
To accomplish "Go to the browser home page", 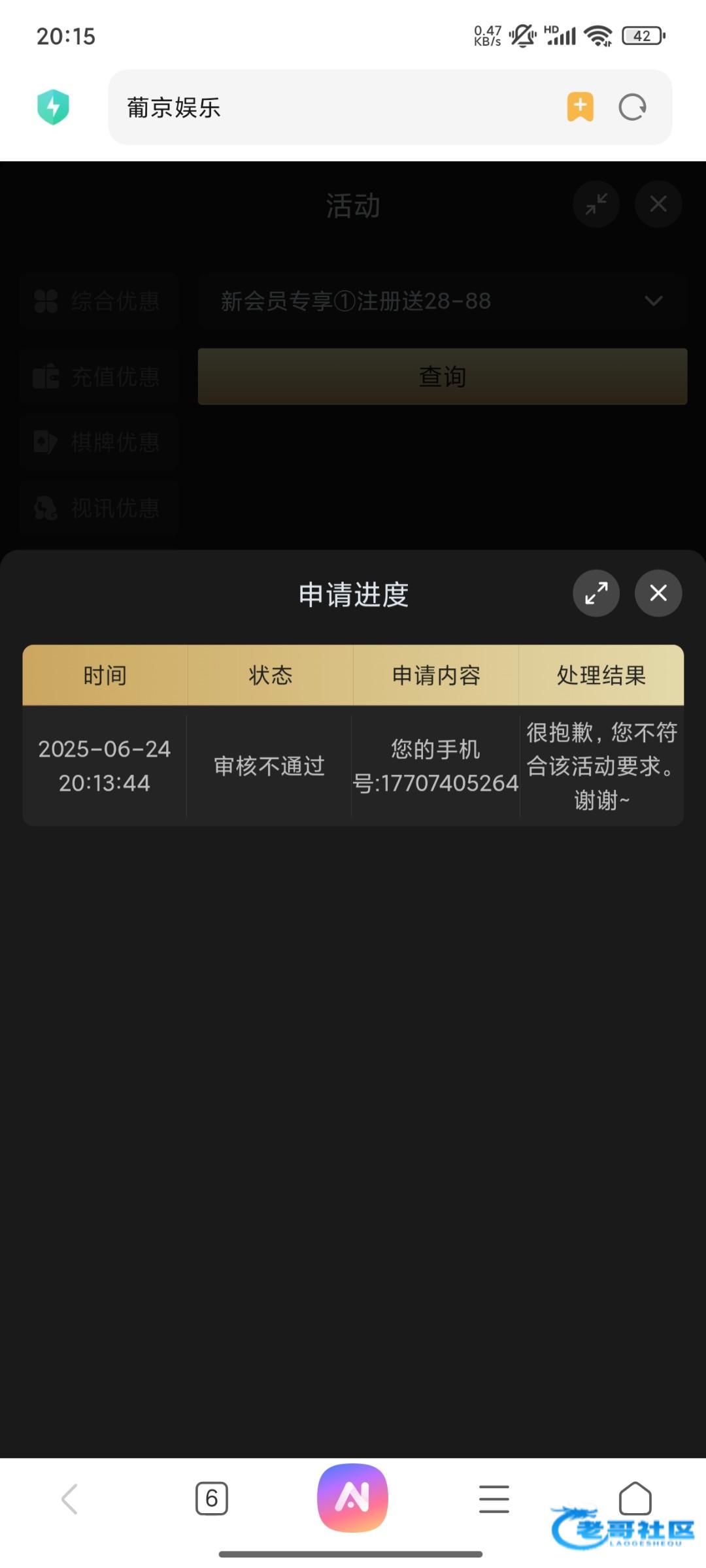I will (x=635, y=1497).
